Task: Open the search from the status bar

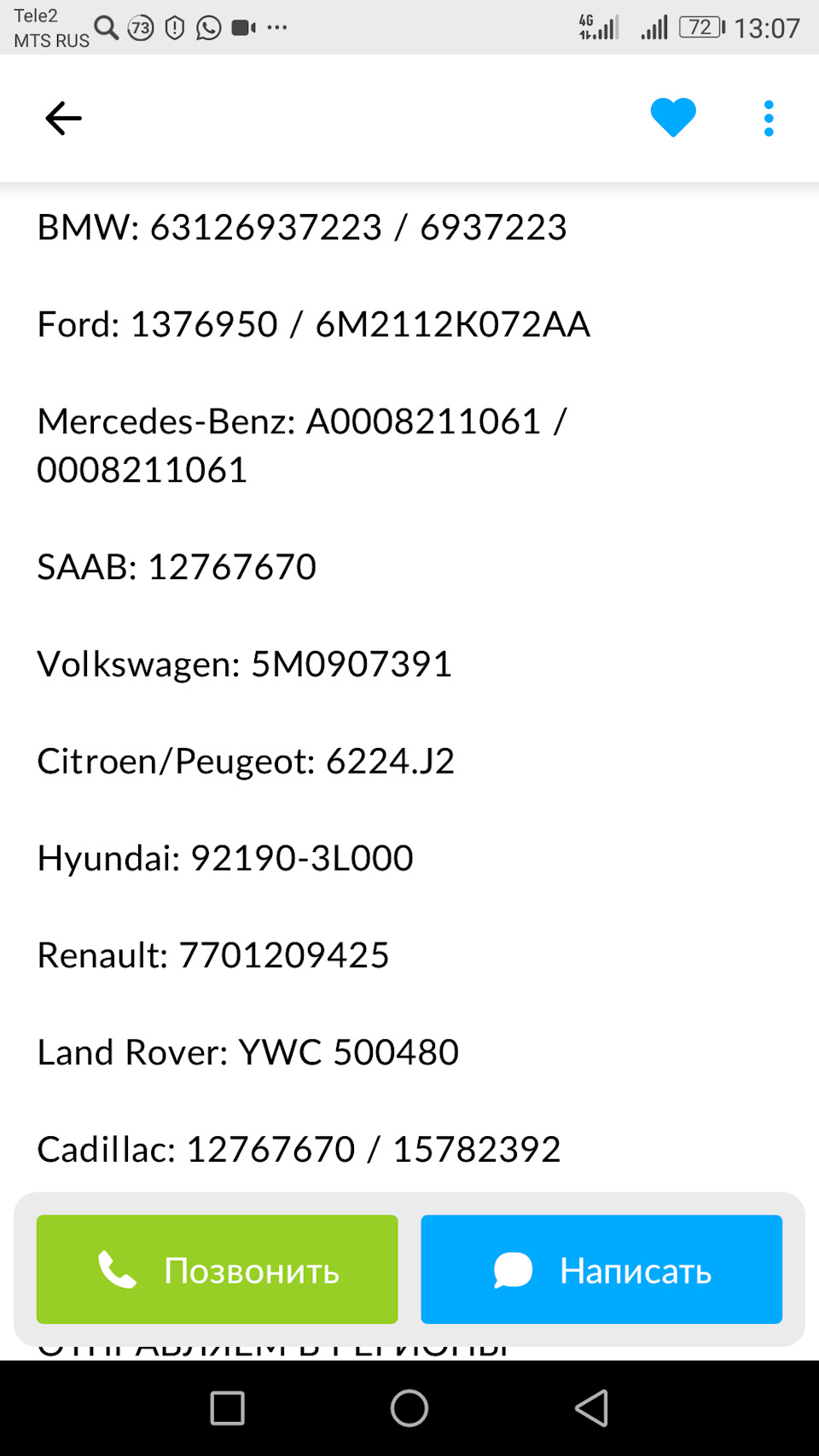Action: (x=107, y=27)
